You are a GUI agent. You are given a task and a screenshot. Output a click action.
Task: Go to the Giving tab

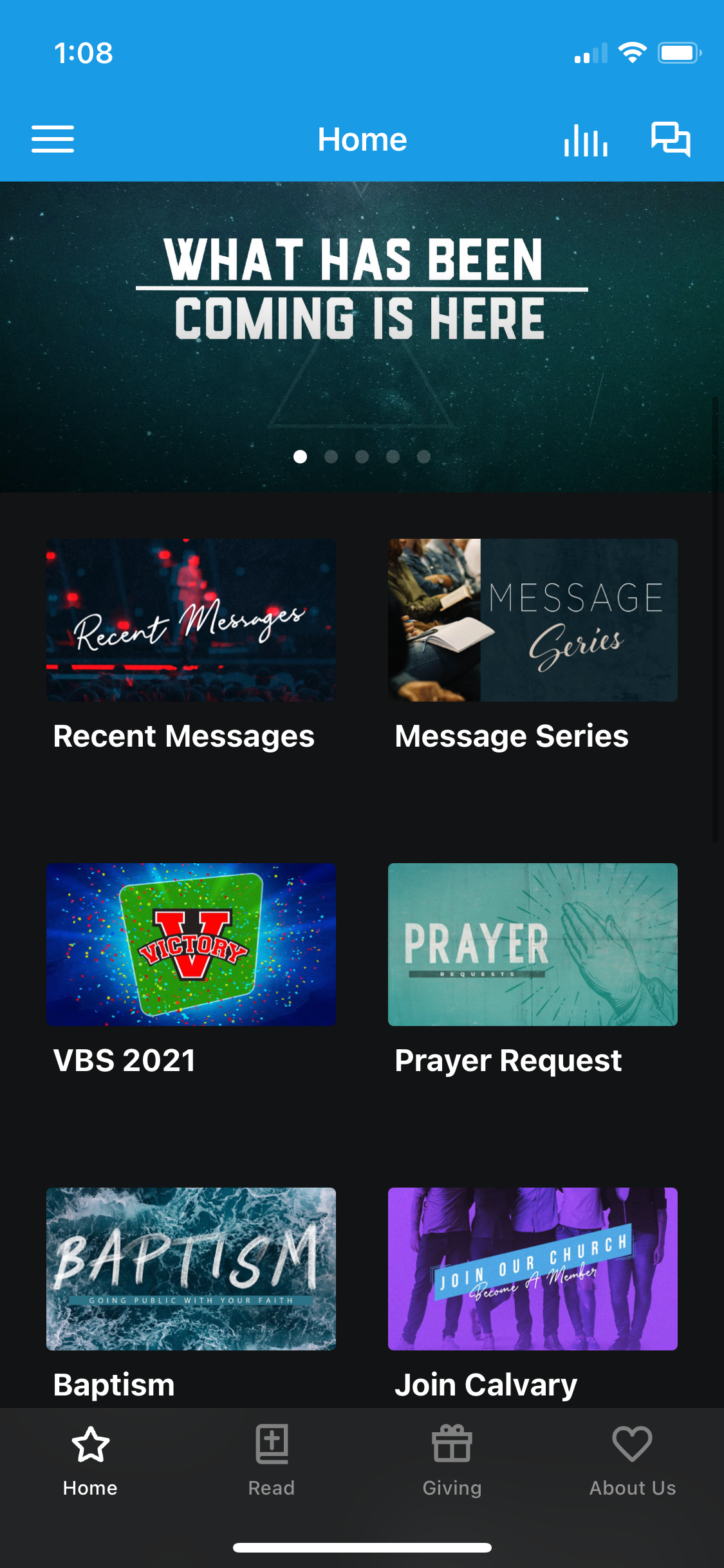point(452,1461)
